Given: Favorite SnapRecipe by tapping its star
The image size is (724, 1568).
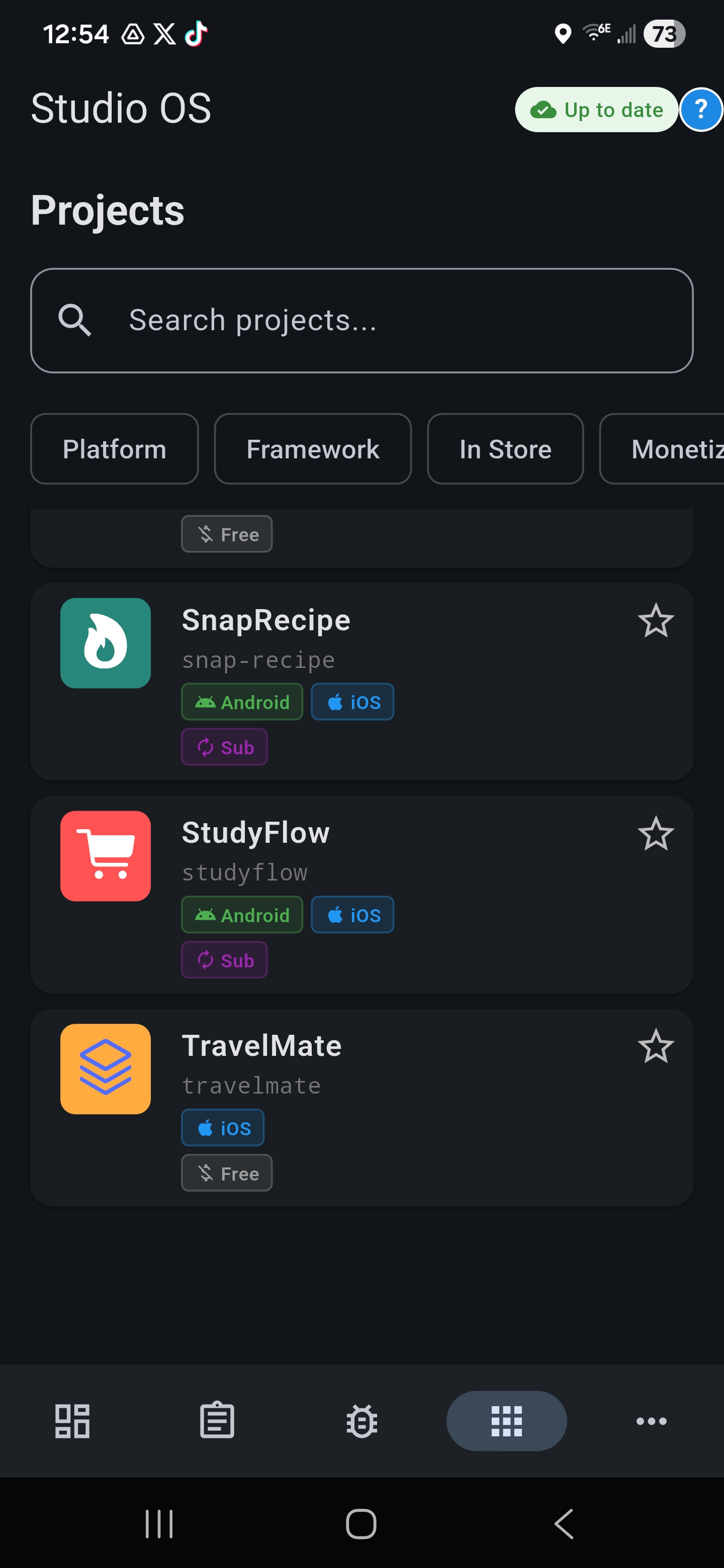Looking at the screenshot, I should [x=657, y=621].
